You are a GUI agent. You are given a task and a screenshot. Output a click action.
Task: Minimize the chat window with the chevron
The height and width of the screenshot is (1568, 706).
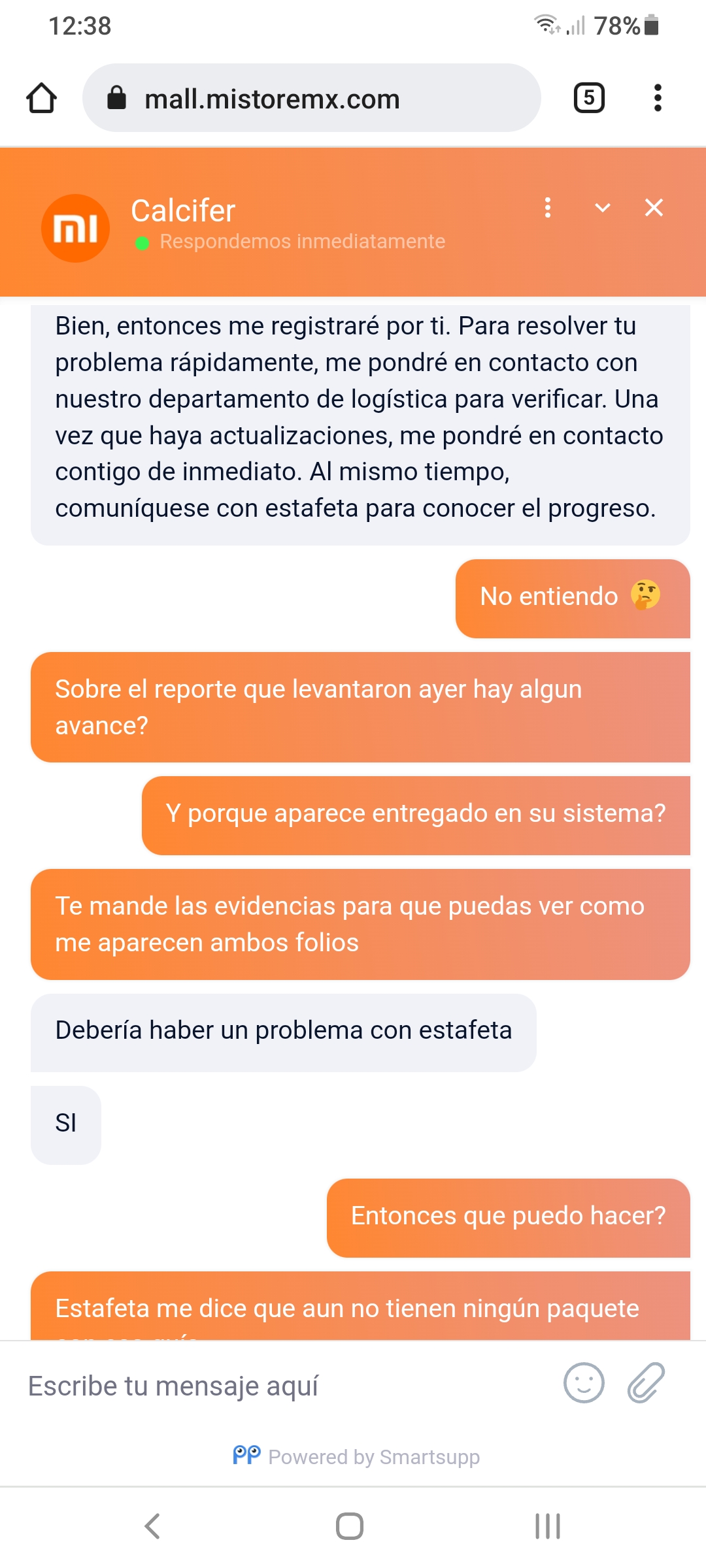pyautogui.click(x=602, y=208)
